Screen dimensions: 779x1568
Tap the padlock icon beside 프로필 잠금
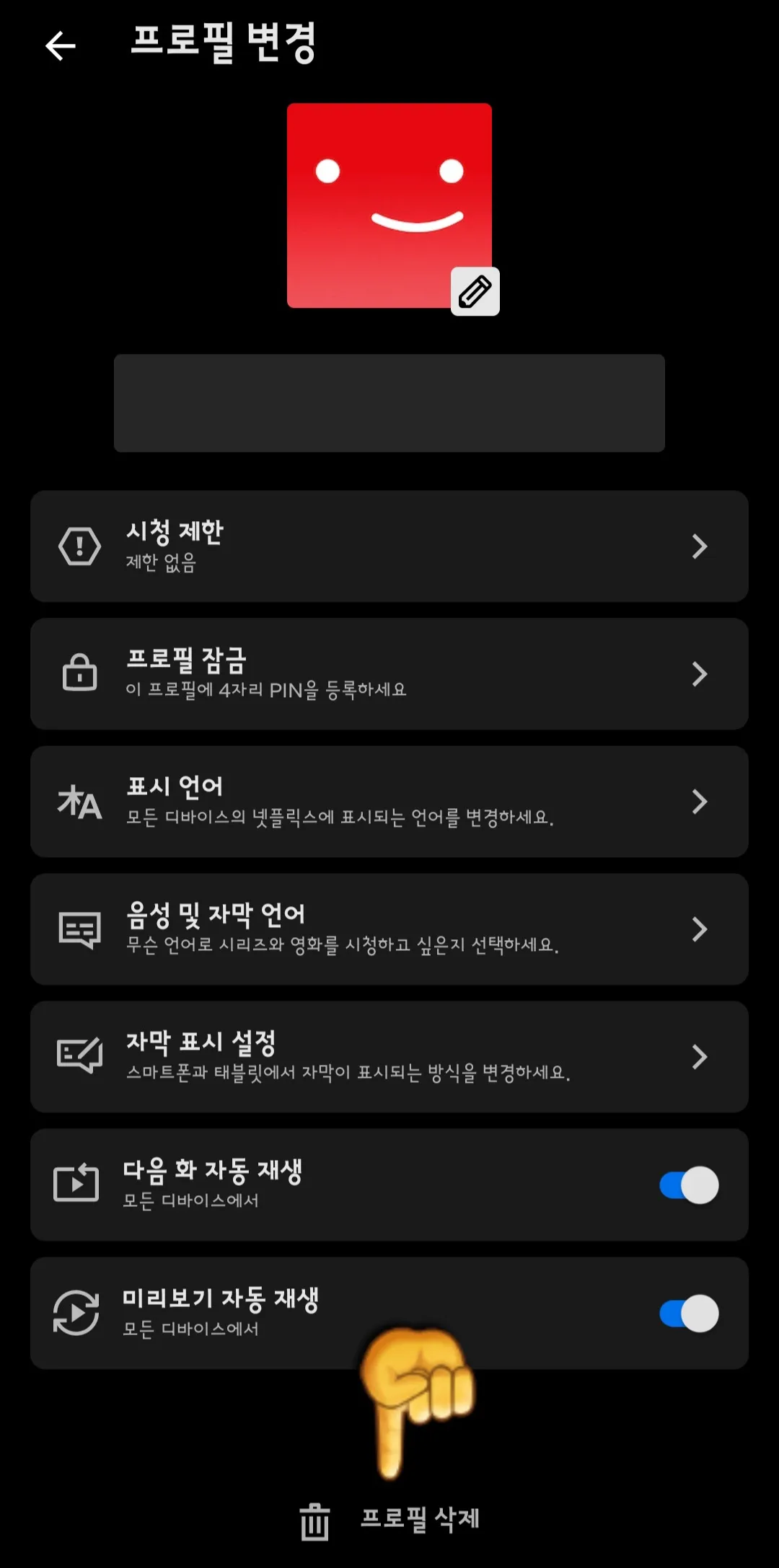tap(80, 673)
